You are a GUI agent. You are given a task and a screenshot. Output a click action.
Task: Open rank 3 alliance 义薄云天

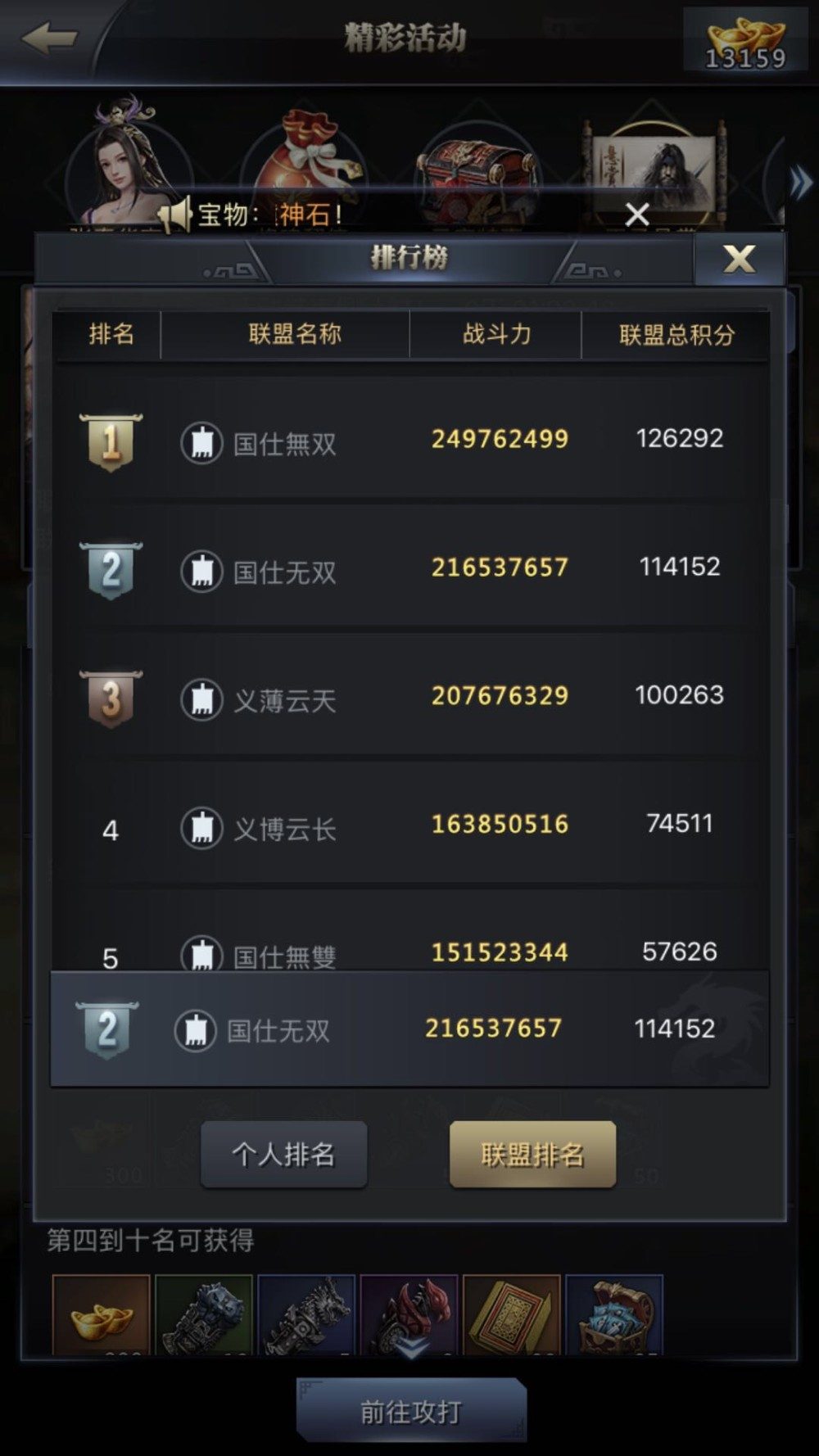[x=409, y=698]
